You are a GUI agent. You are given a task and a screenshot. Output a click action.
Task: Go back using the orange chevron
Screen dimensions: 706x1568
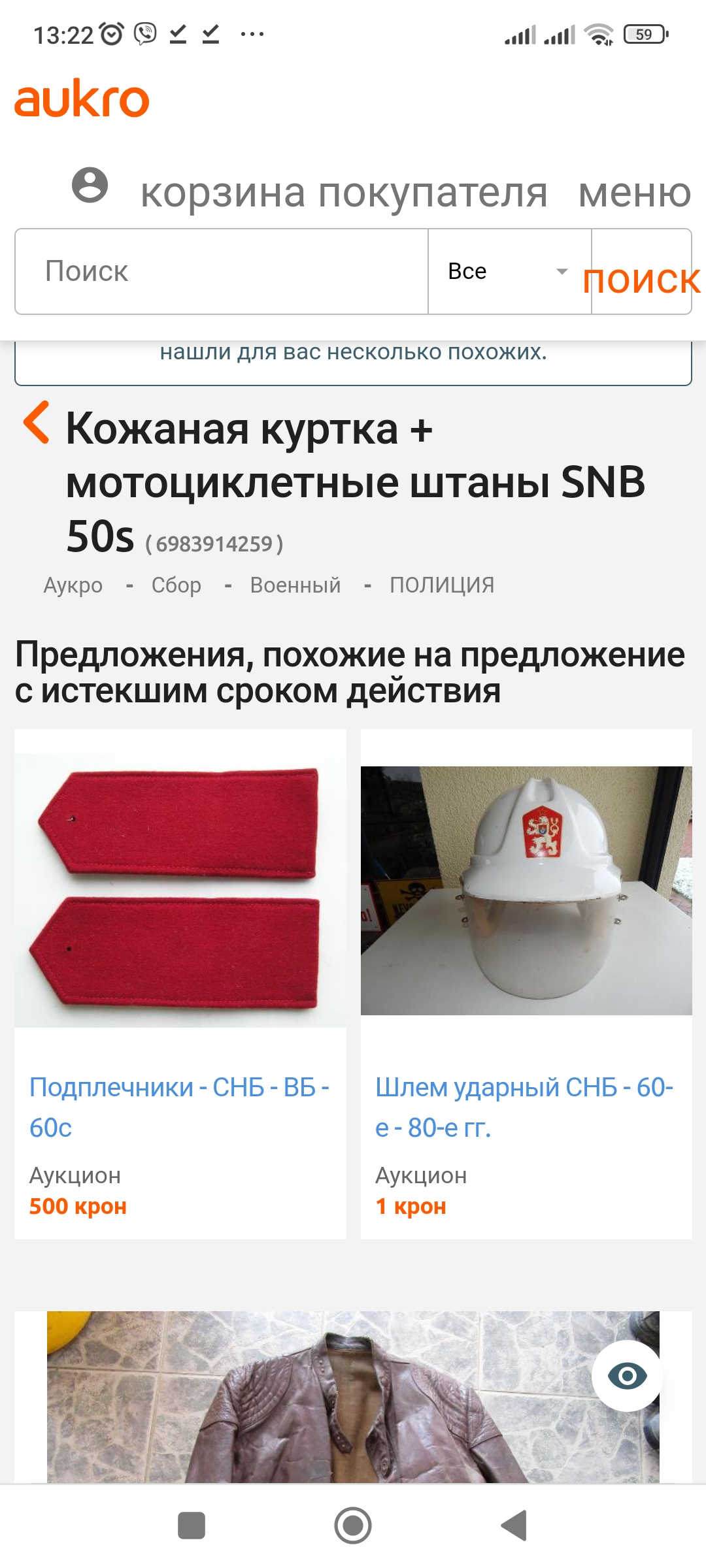(x=37, y=422)
